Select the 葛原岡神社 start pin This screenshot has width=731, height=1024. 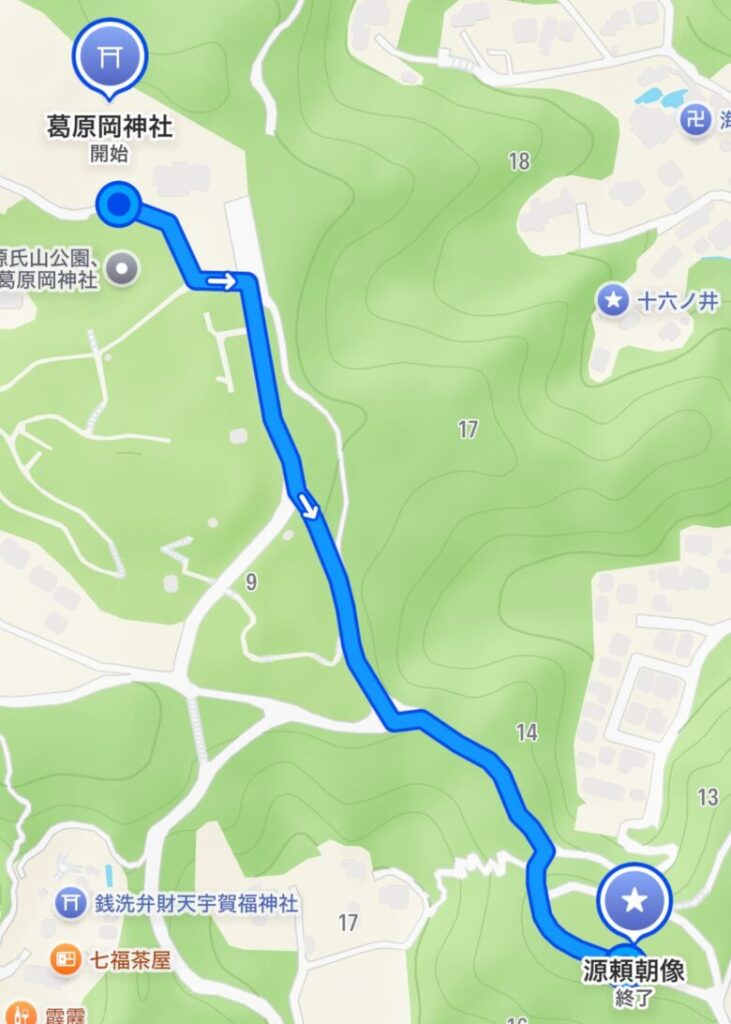(x=110, y=56)
